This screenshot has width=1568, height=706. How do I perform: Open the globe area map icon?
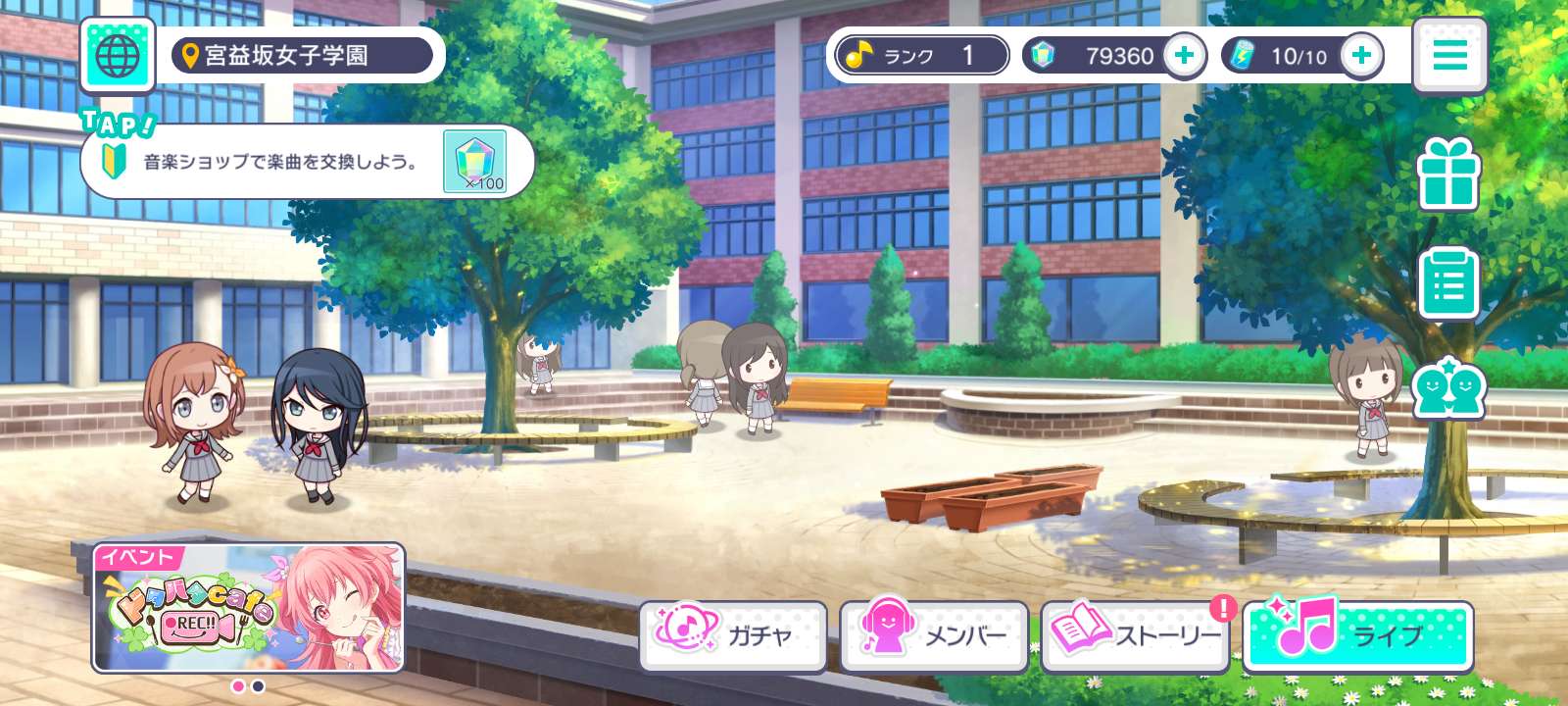tap(118, 56)
